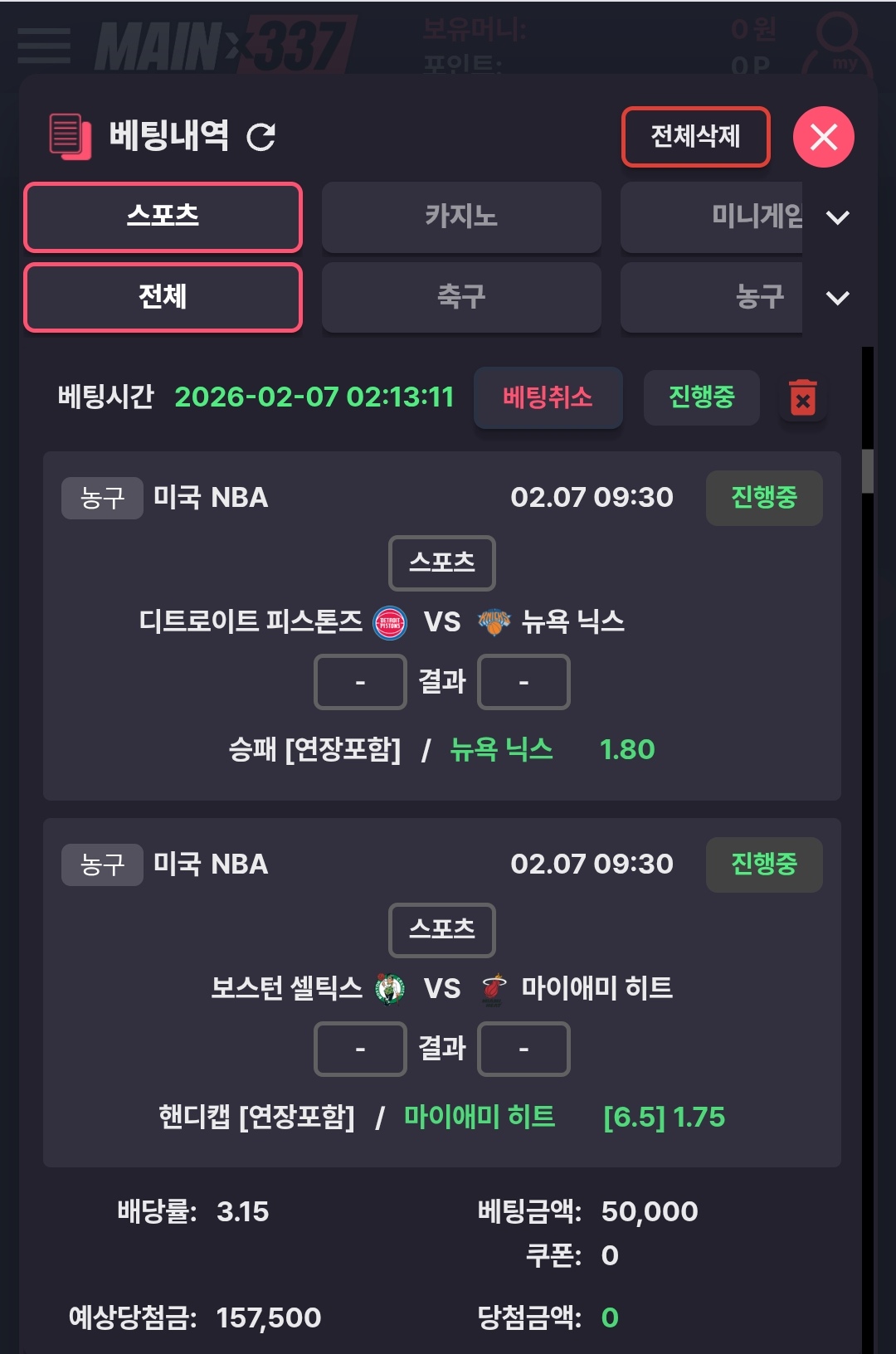Refresh the 베팅내역 list
This screenshot has width=896, height=1354.
pos(261,137)
